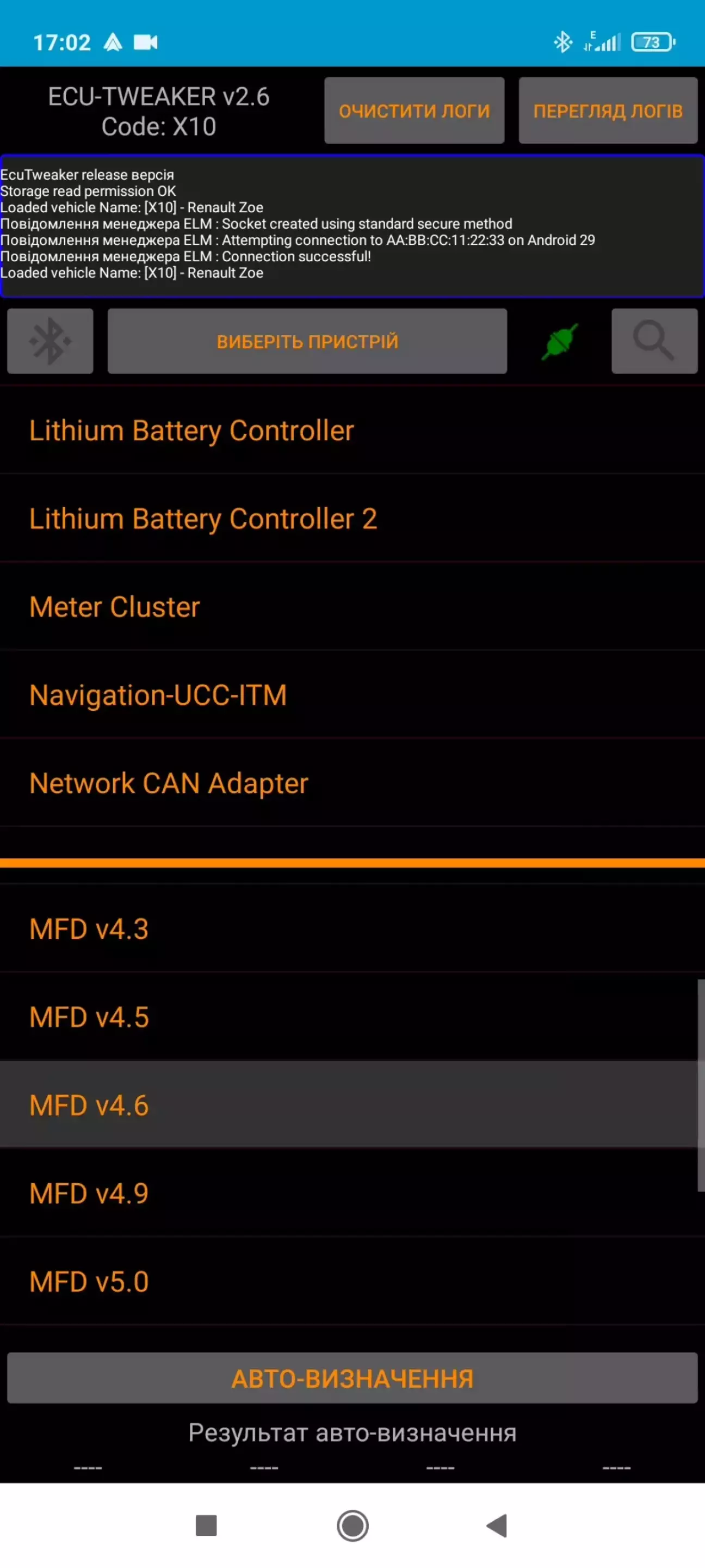Open ПЕРЕГЛЯД ЛОГІВ log viewer

coord(607,111)
